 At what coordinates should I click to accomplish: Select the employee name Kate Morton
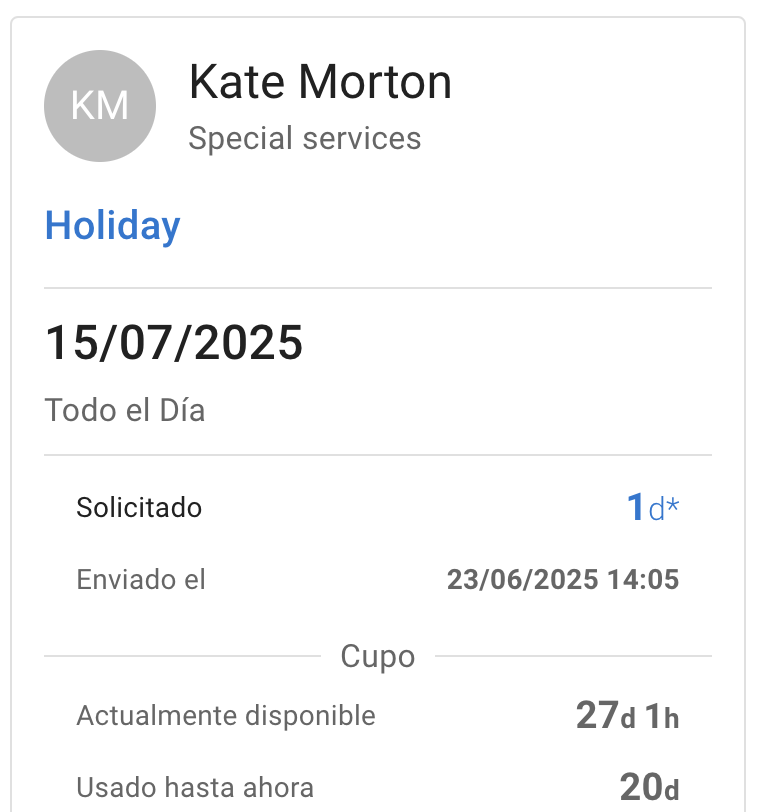(x=320, y=83)
